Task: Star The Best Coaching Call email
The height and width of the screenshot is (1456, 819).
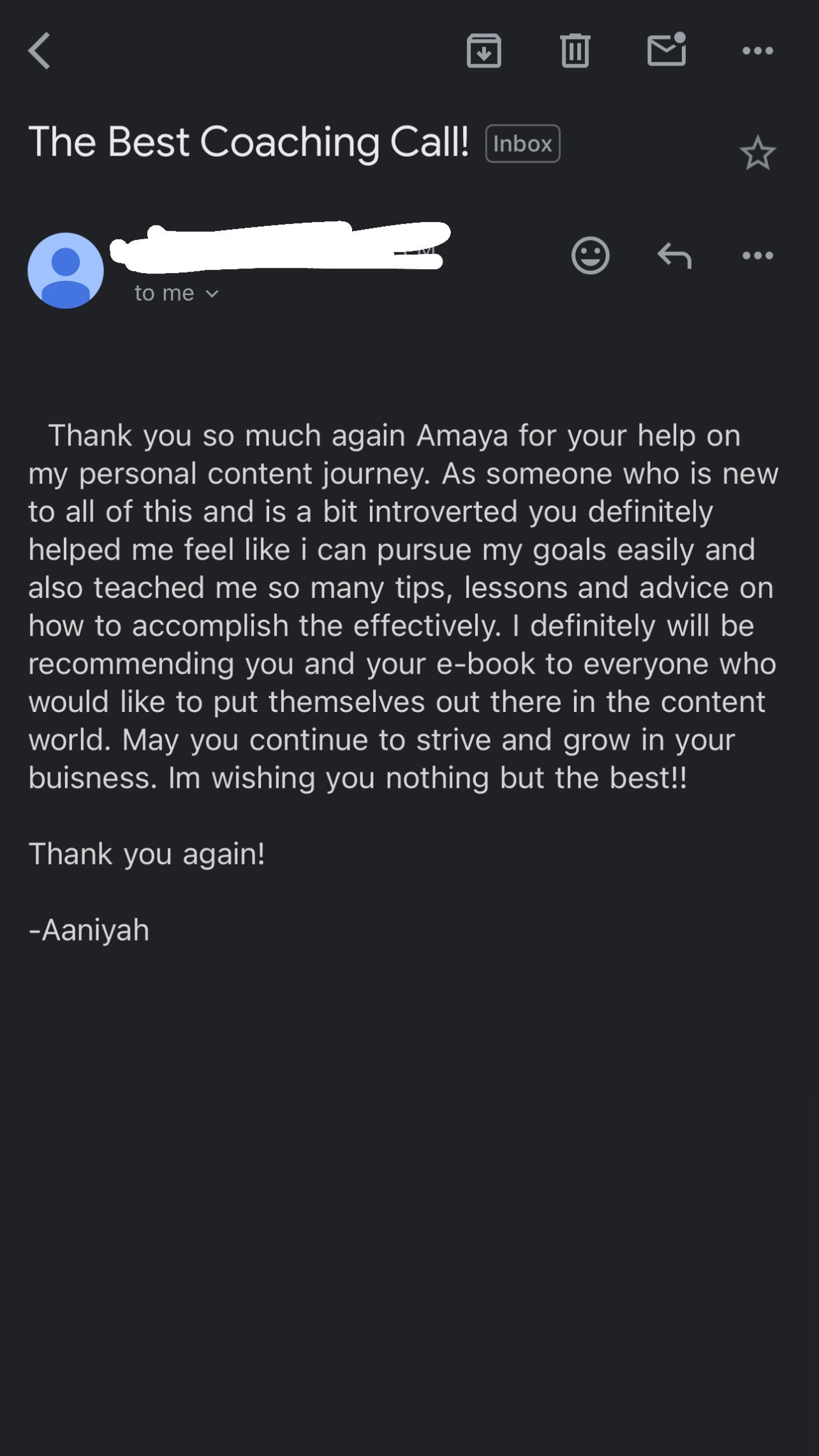Action: click(757, 154)
